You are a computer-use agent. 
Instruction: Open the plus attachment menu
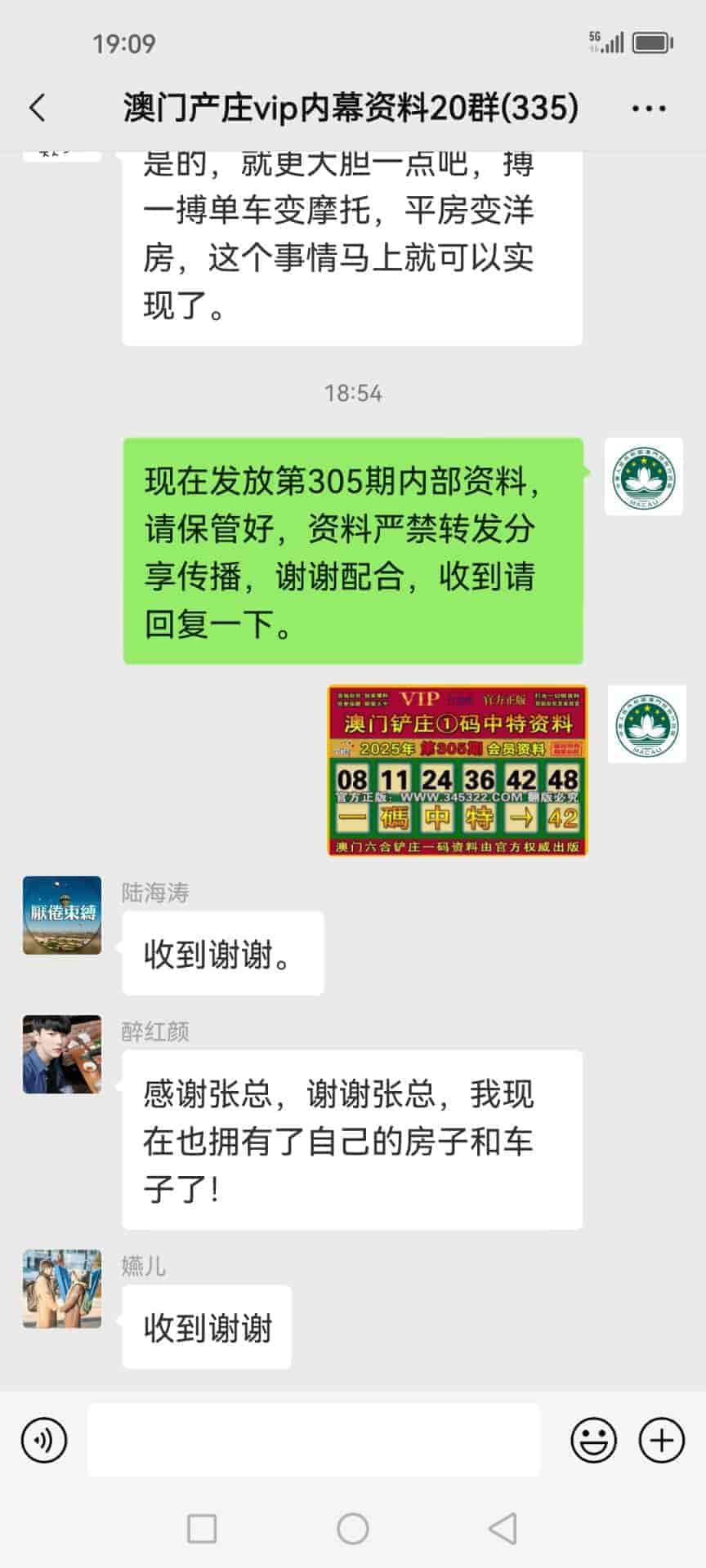pos(661,1440)
